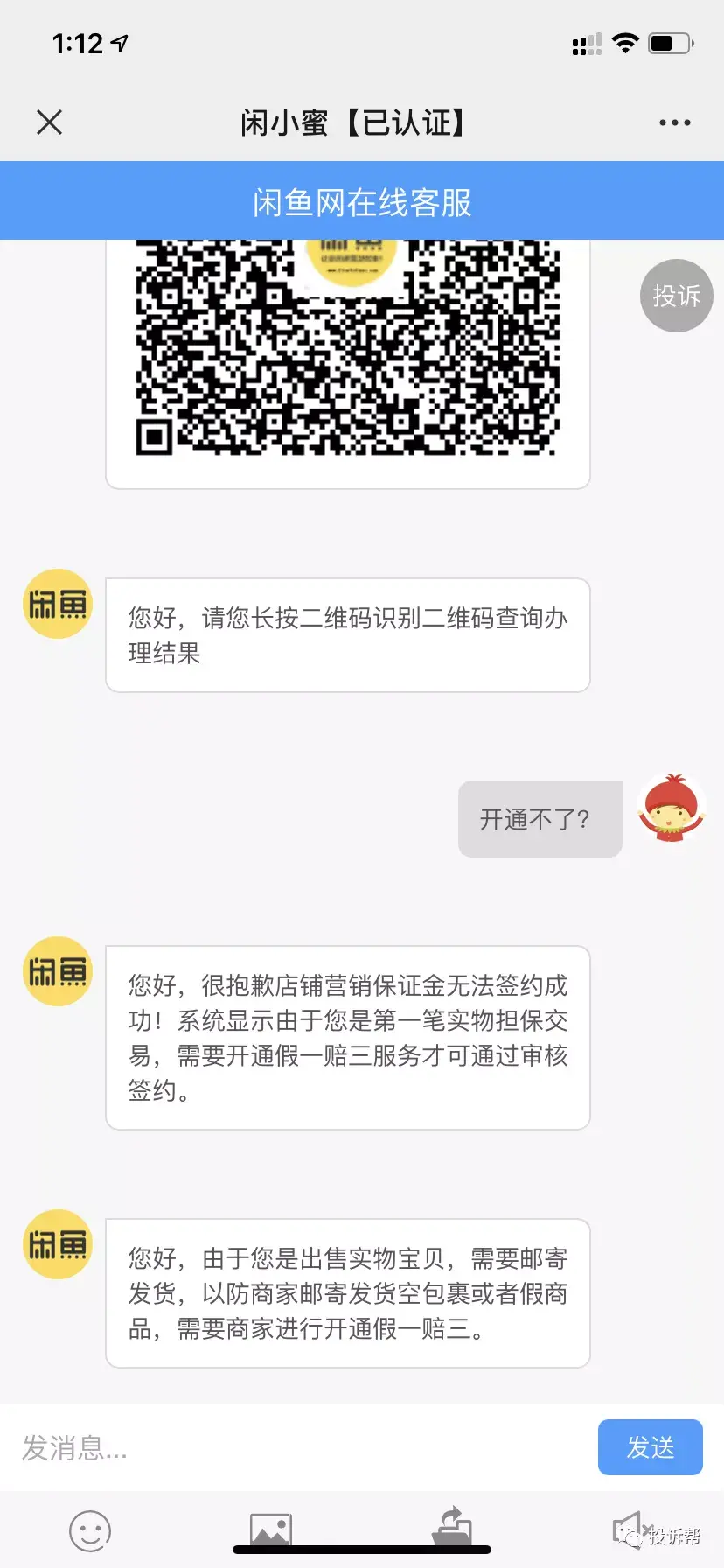Viewport: 724px width, 1568px height.
Task: Open the emoji picker
Action: (x=90, y=1531)
